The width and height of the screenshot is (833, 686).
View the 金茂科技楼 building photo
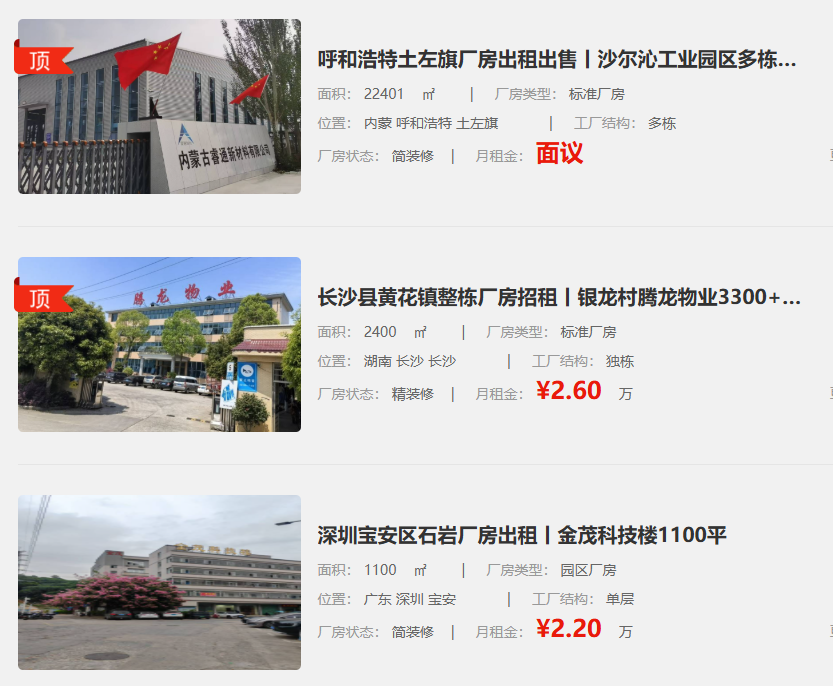pyautogui.click(x=159, y=582)
